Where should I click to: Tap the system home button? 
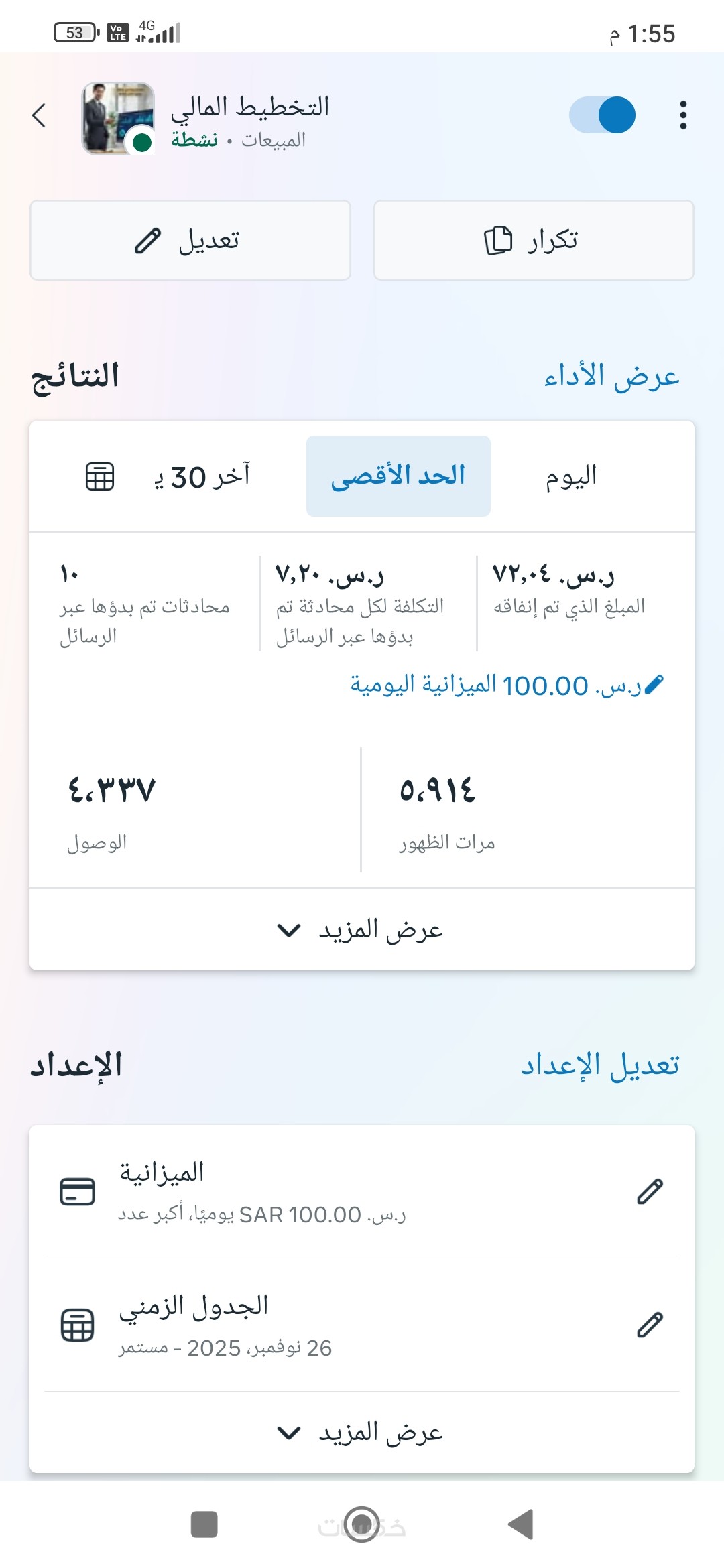click(361, 1524)
